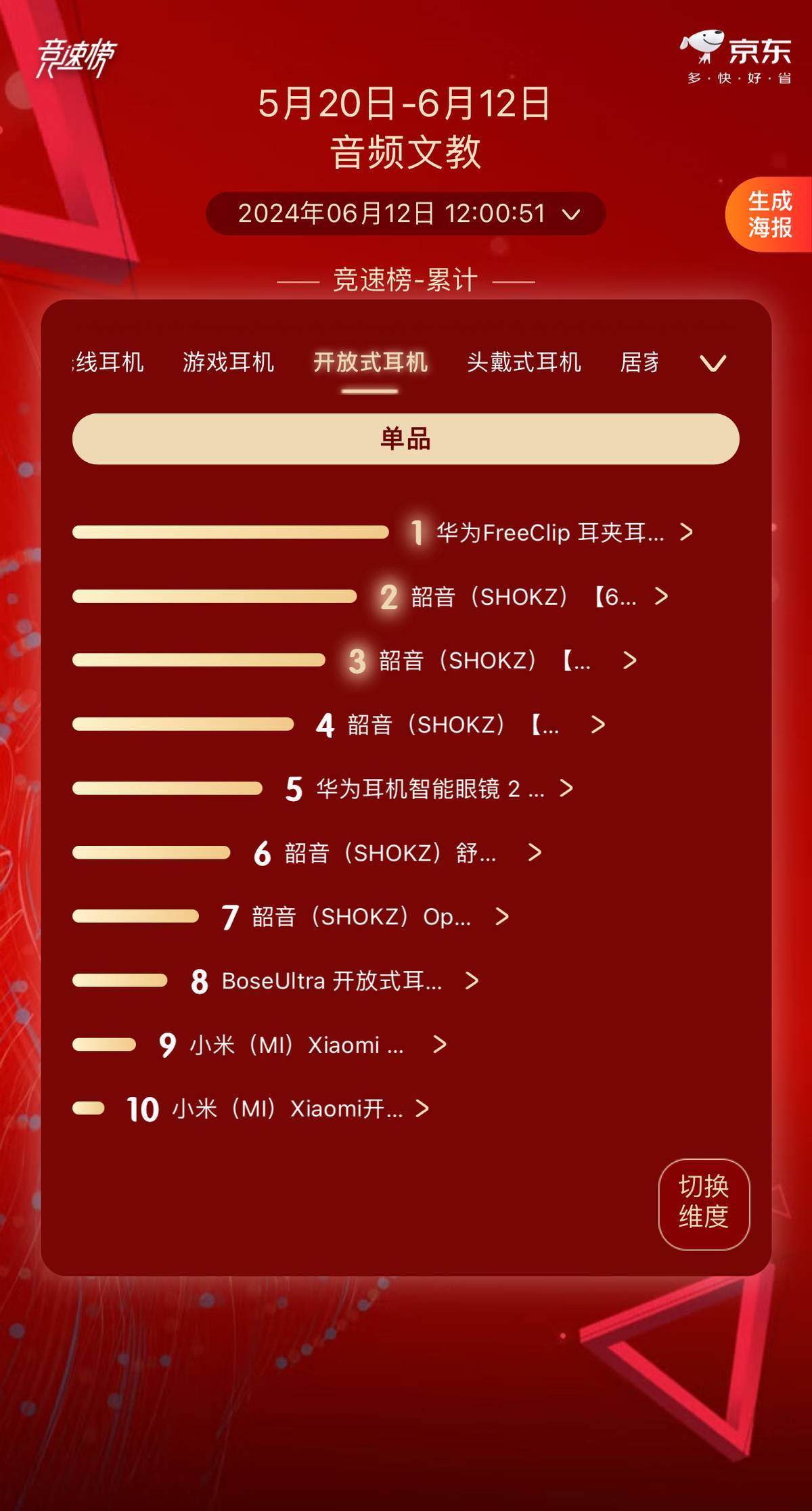Tap the 单品 pill button

pos(405,439)
